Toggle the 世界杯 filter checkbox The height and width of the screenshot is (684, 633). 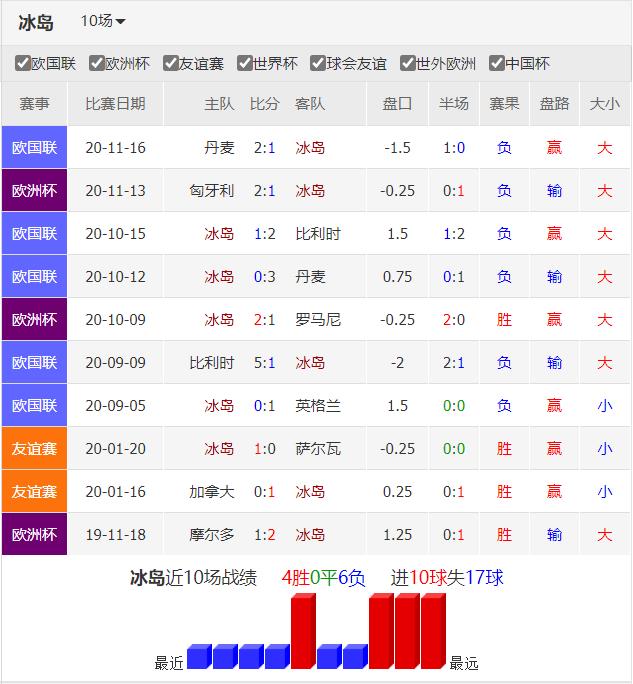[245, 63]
